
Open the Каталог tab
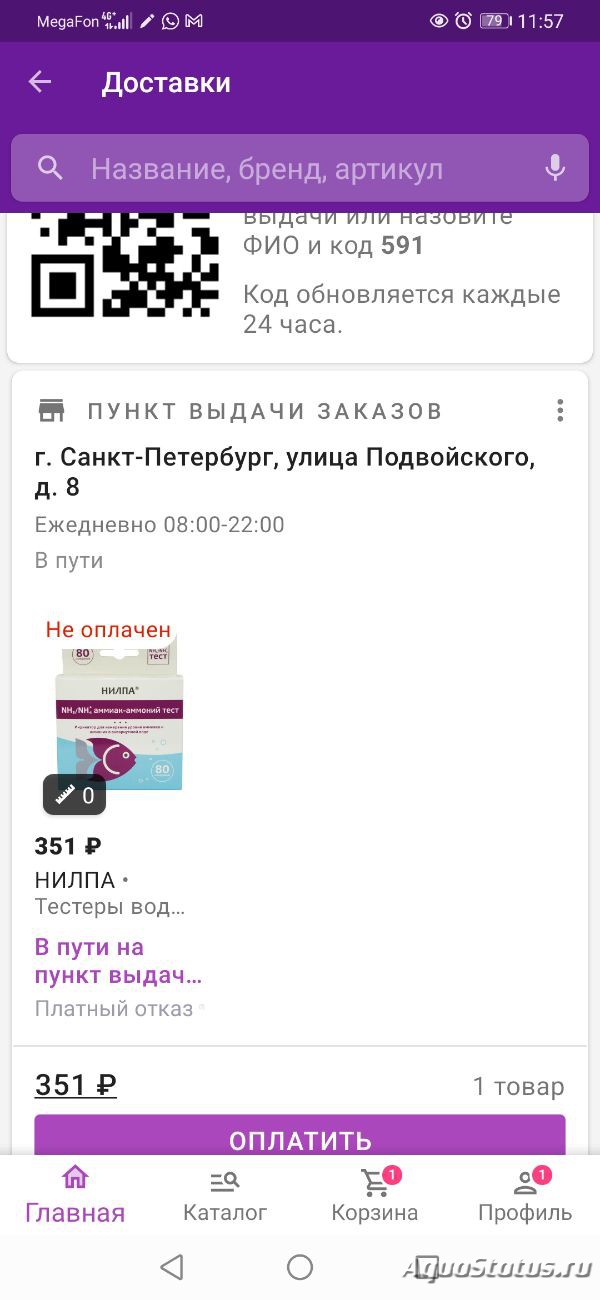click(x=225, y=1195)
